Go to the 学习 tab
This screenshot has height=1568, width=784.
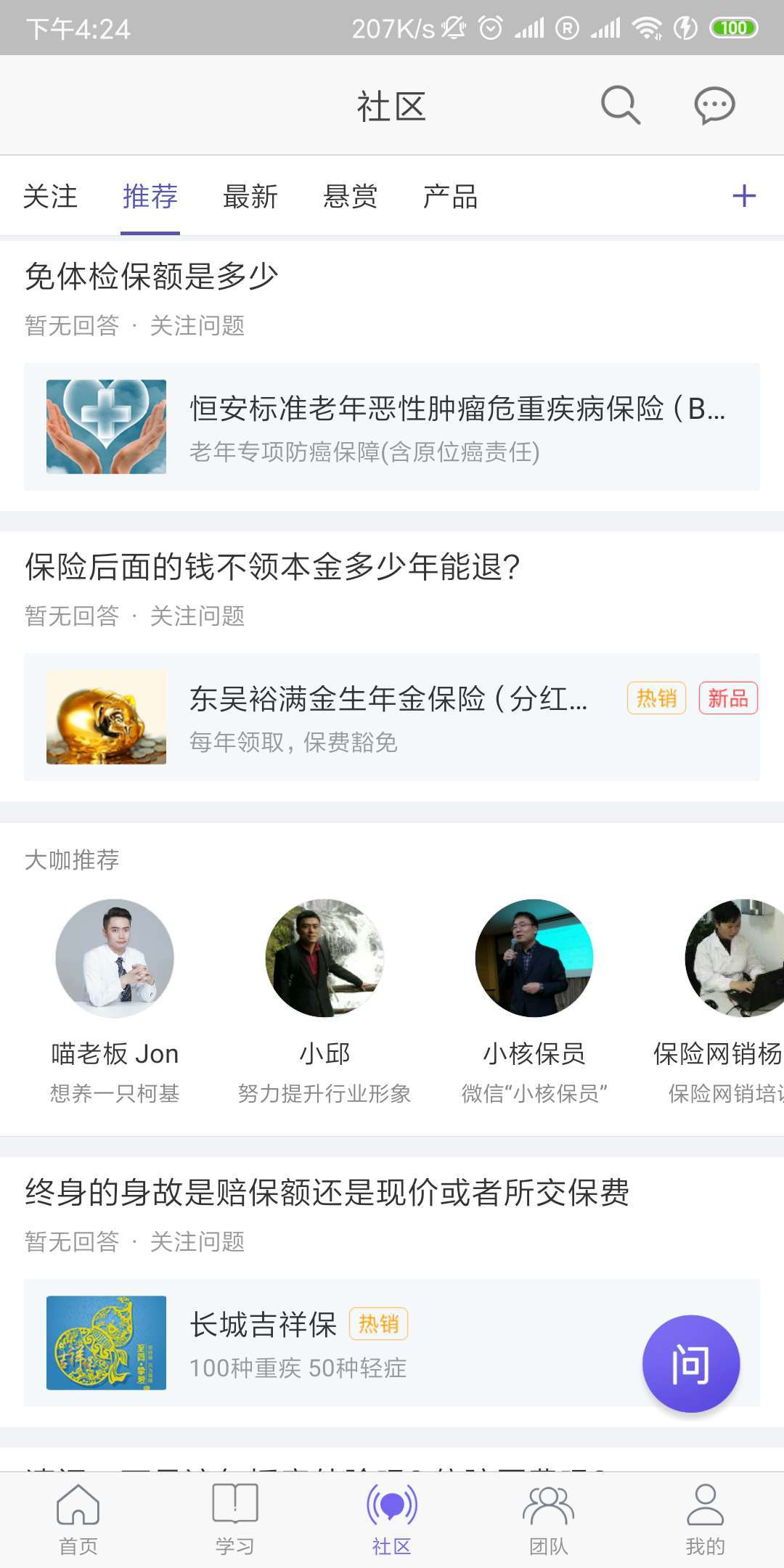234,1519
